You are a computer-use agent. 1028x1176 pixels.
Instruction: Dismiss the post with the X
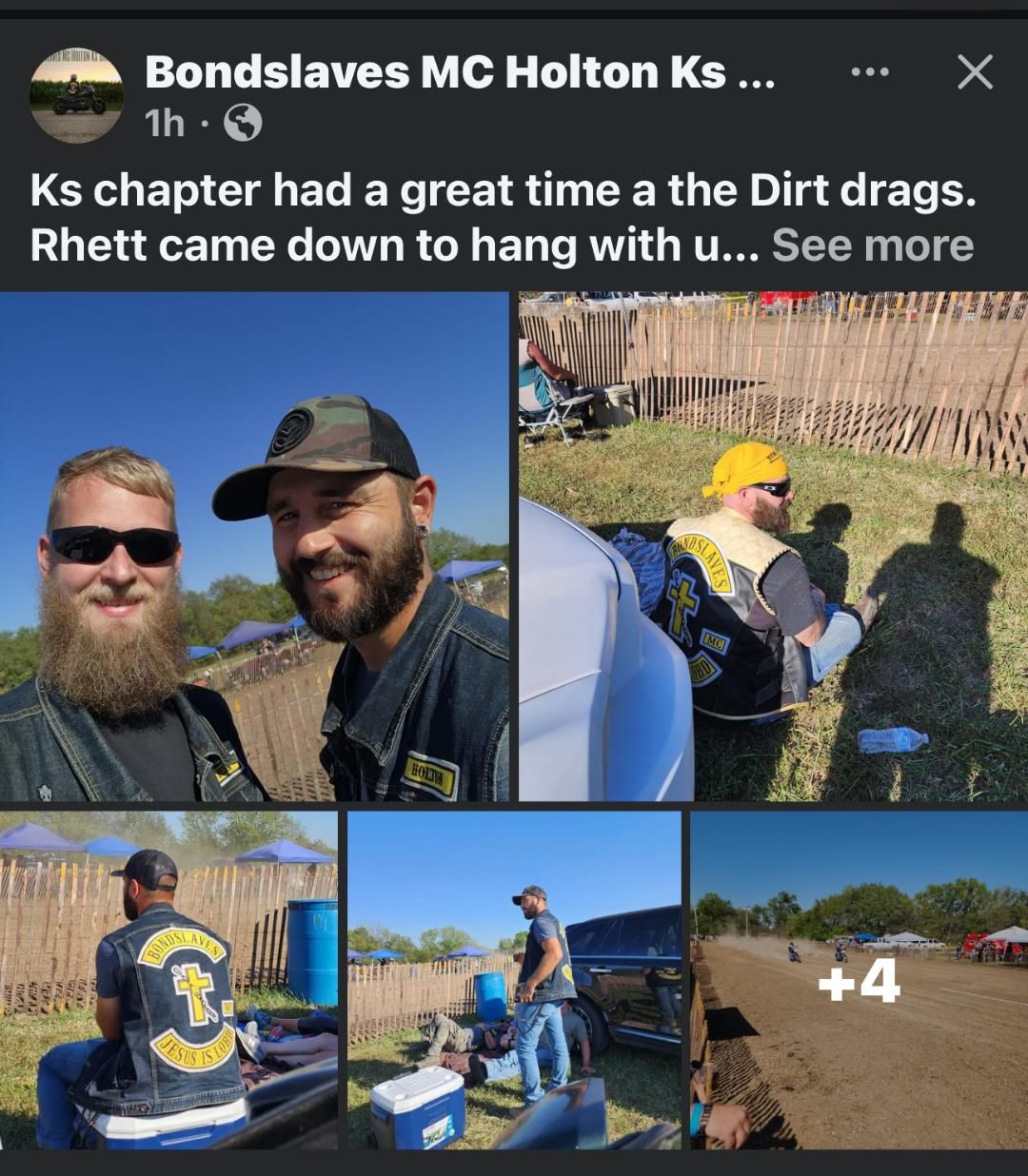pyautogui.click(x=975, y=72)
